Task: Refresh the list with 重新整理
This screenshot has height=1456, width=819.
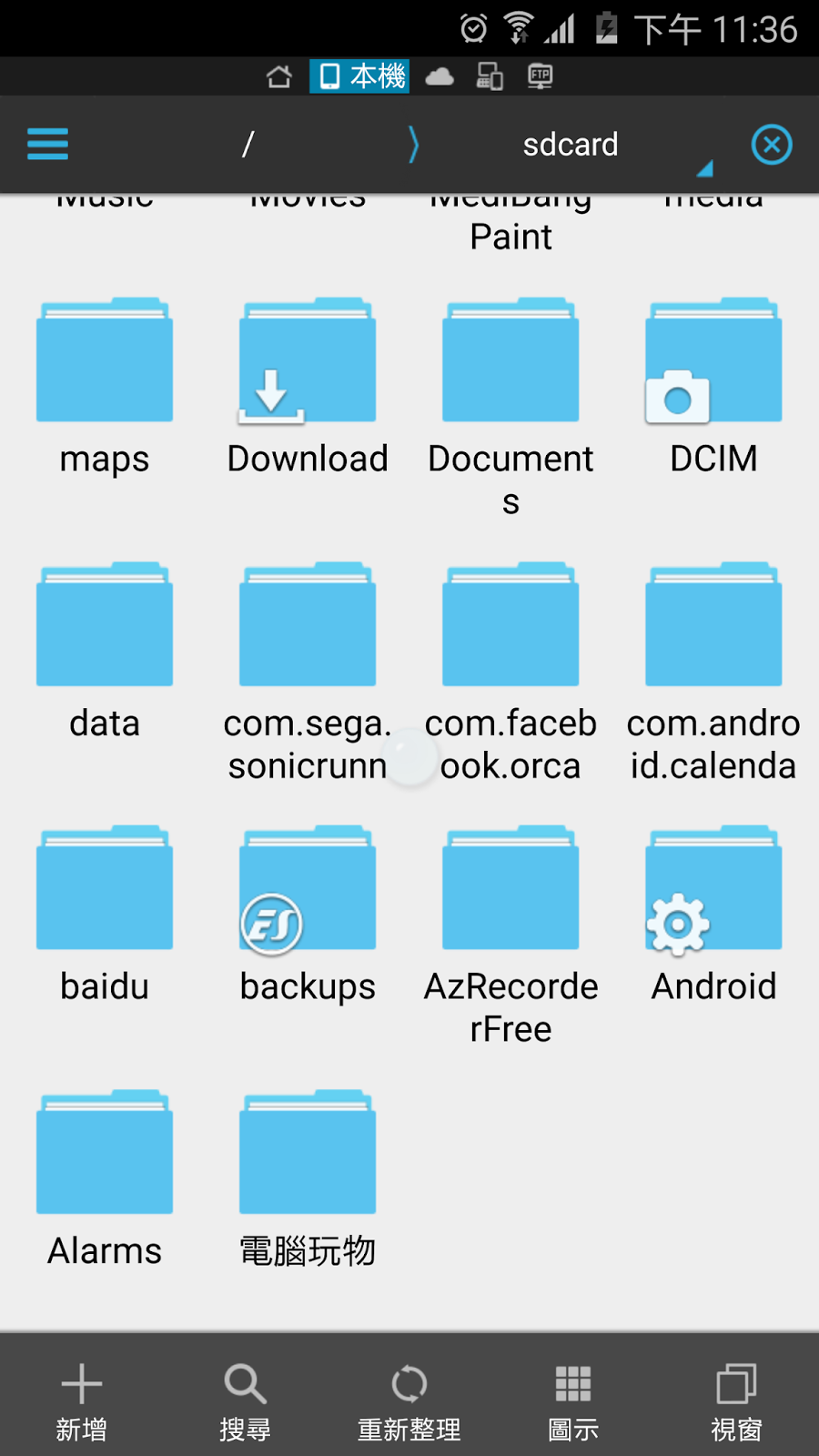Action: (409, 1401)
